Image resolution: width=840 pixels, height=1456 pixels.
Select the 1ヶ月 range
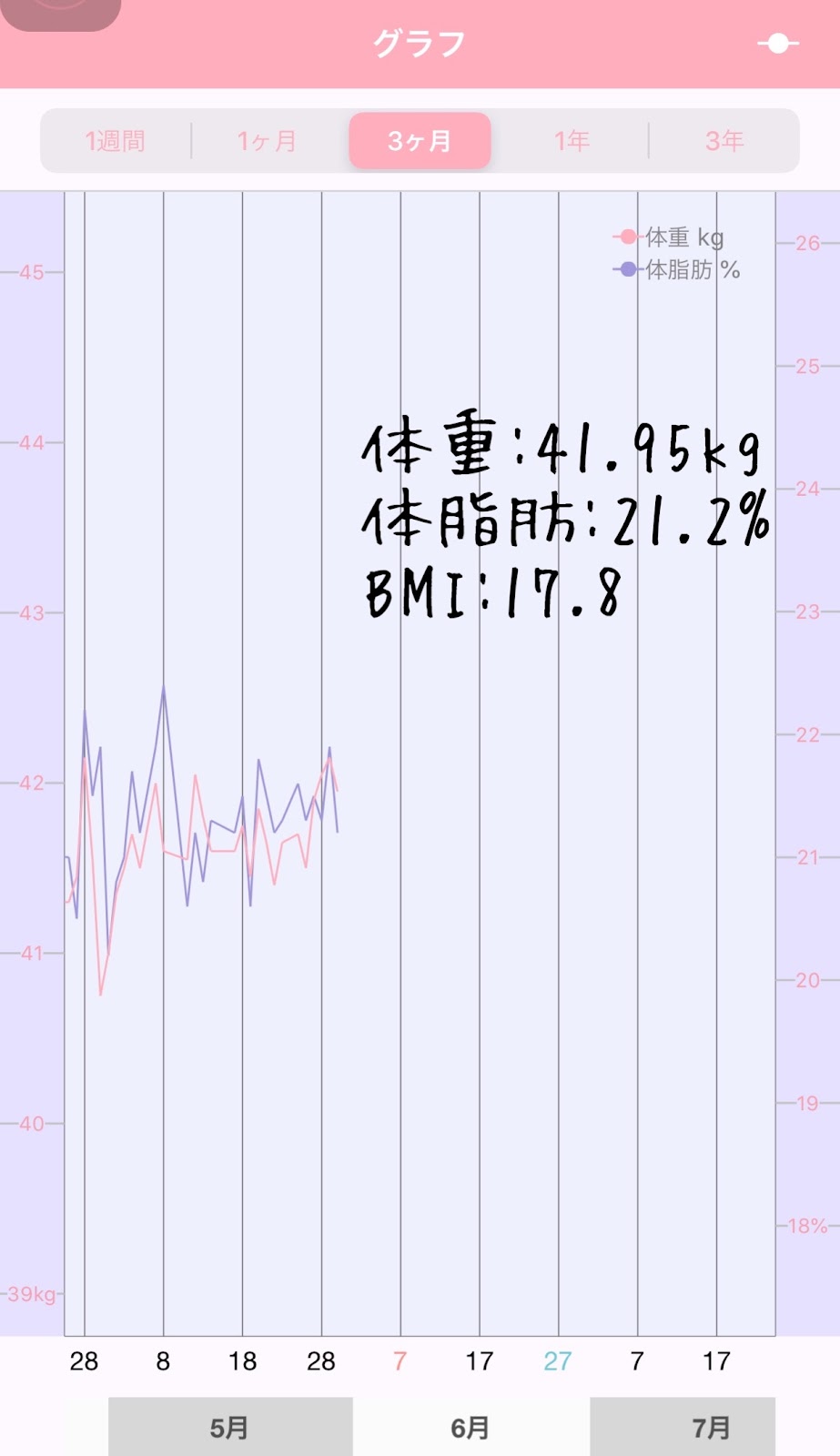point(268,141)
